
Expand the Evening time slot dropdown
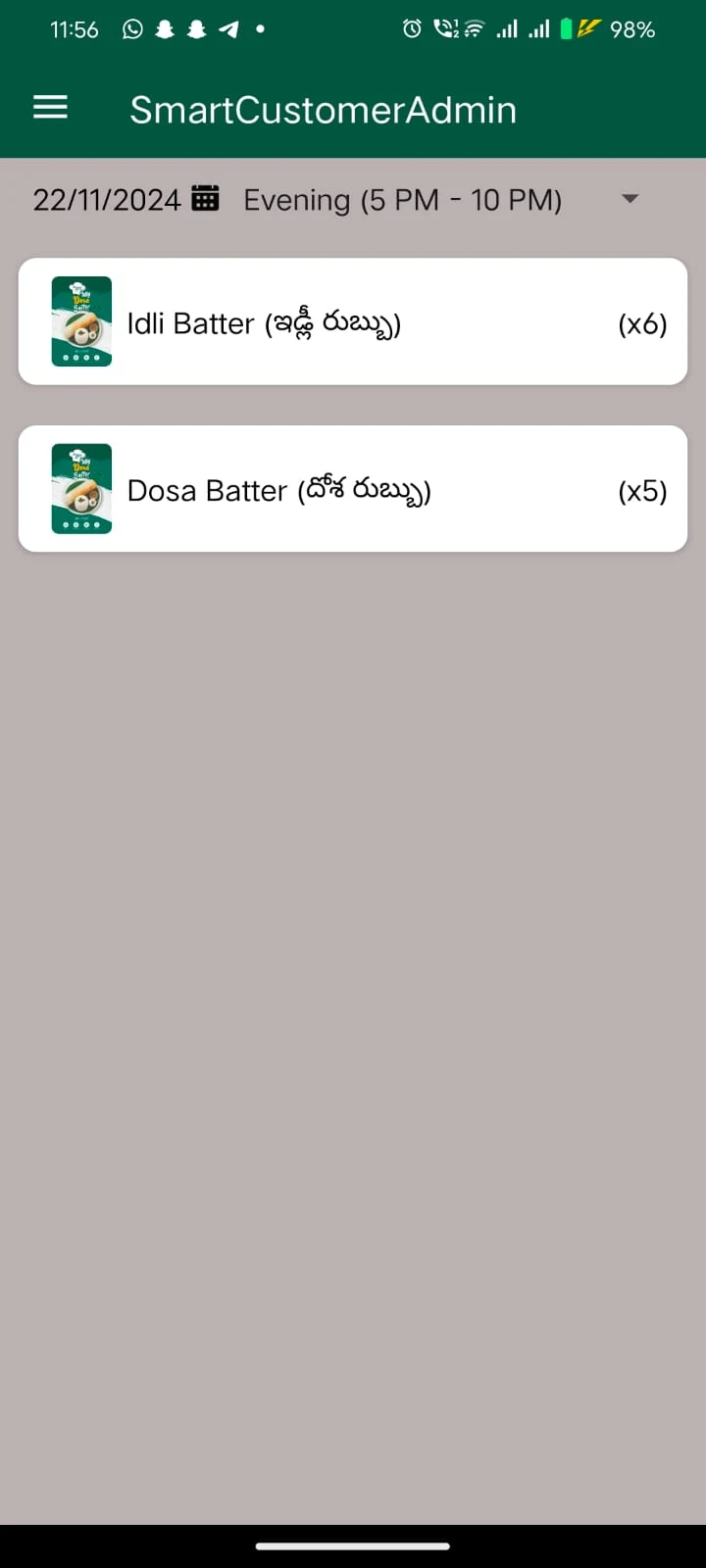click(630, 199)
